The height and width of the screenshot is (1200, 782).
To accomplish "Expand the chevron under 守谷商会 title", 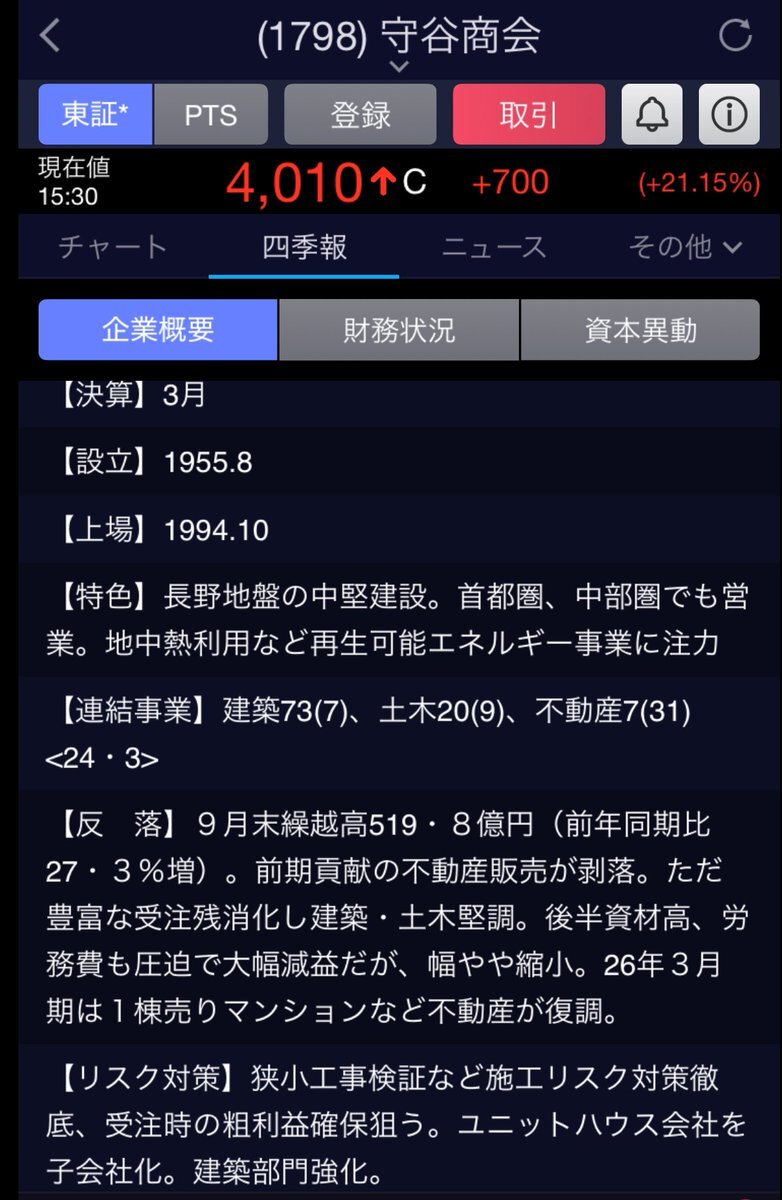I will 399,67.
